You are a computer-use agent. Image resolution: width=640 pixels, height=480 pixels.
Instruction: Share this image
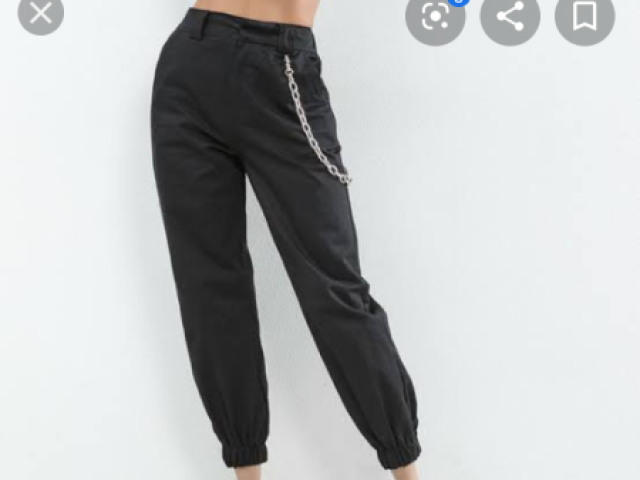[x=510, y=15]
